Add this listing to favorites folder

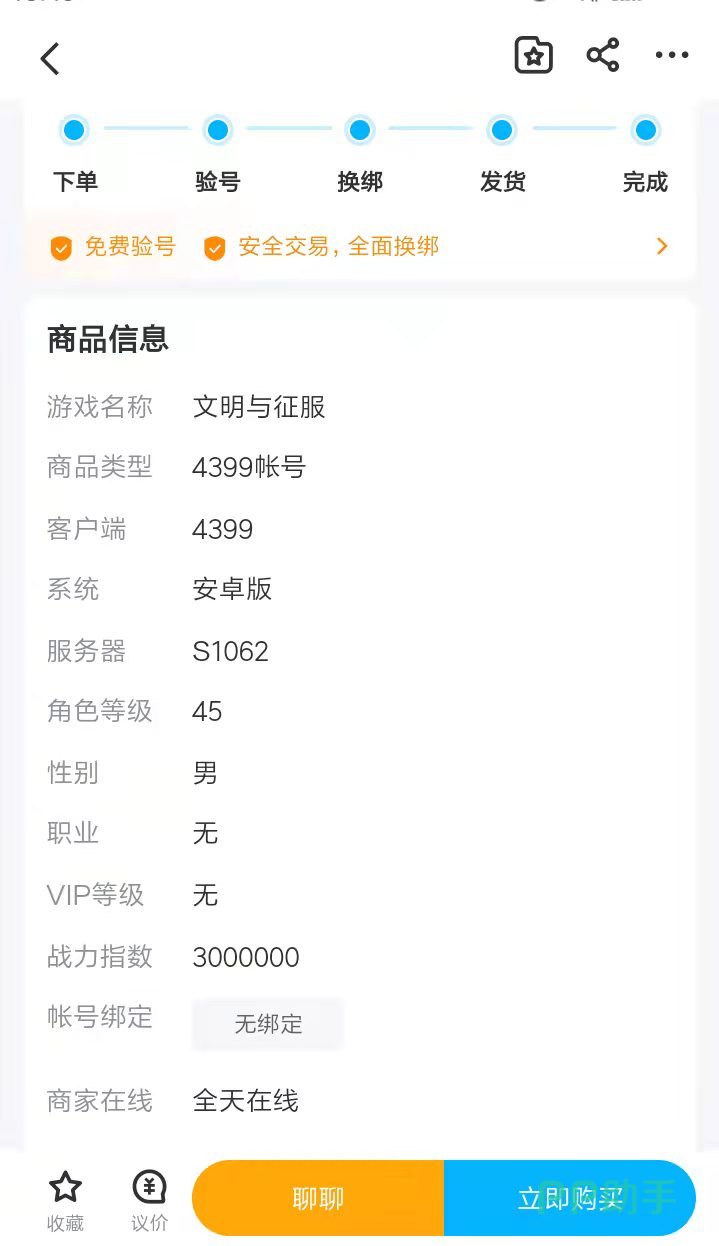(533, 56)
